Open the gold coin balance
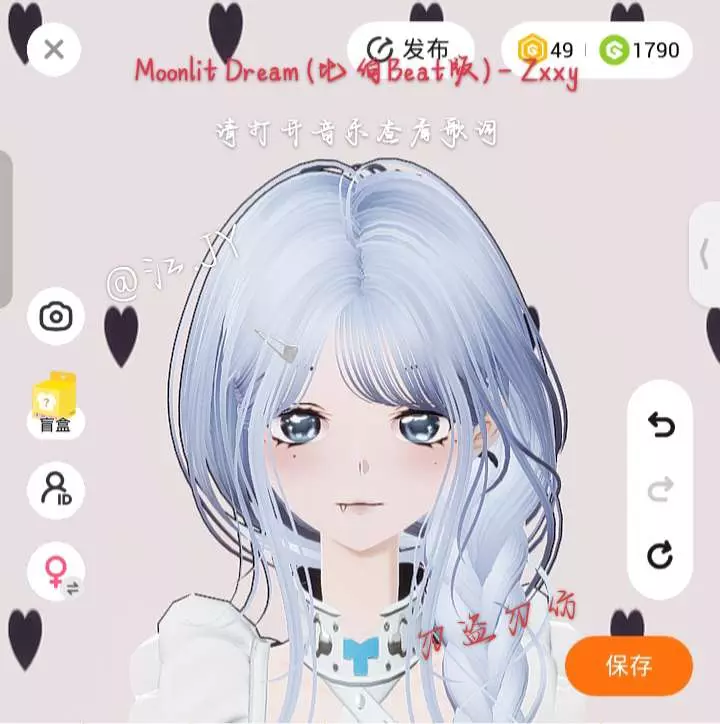Screen dimensions: 720x724 (546, 50)
